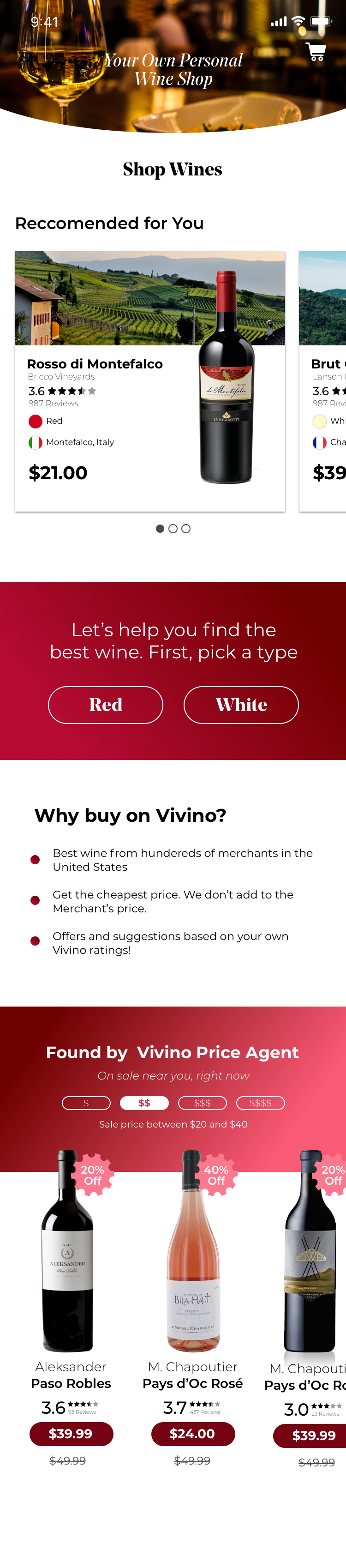Open the third sale wine rated 3.0
The image size is (346, 1568).
311,1251
